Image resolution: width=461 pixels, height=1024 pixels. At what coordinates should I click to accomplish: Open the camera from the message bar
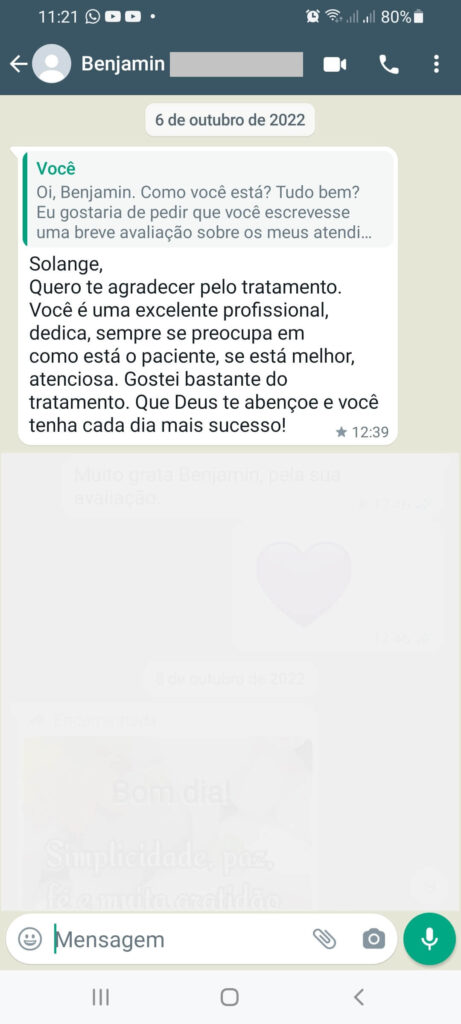coord(374,939)
